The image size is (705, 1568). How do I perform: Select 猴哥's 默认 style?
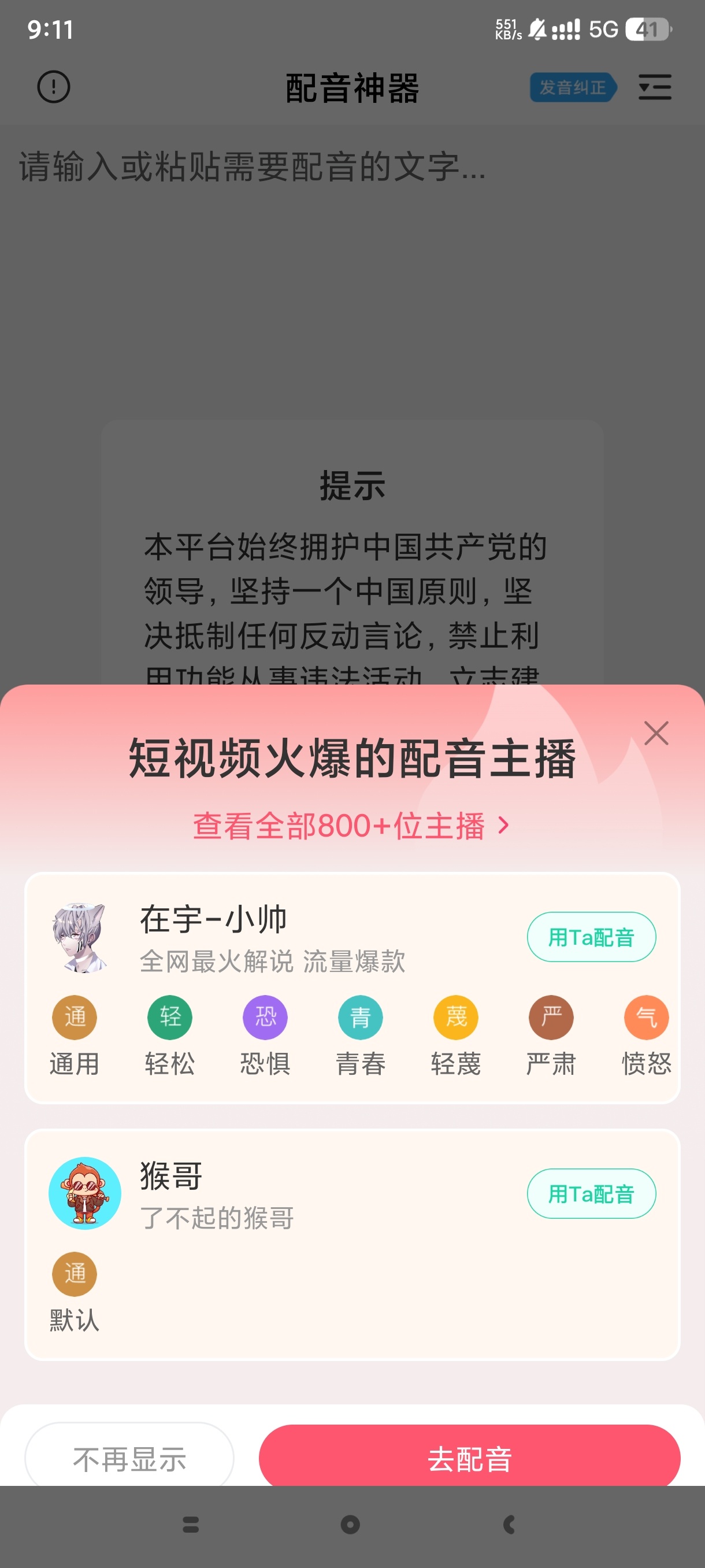pos(74,1292)
